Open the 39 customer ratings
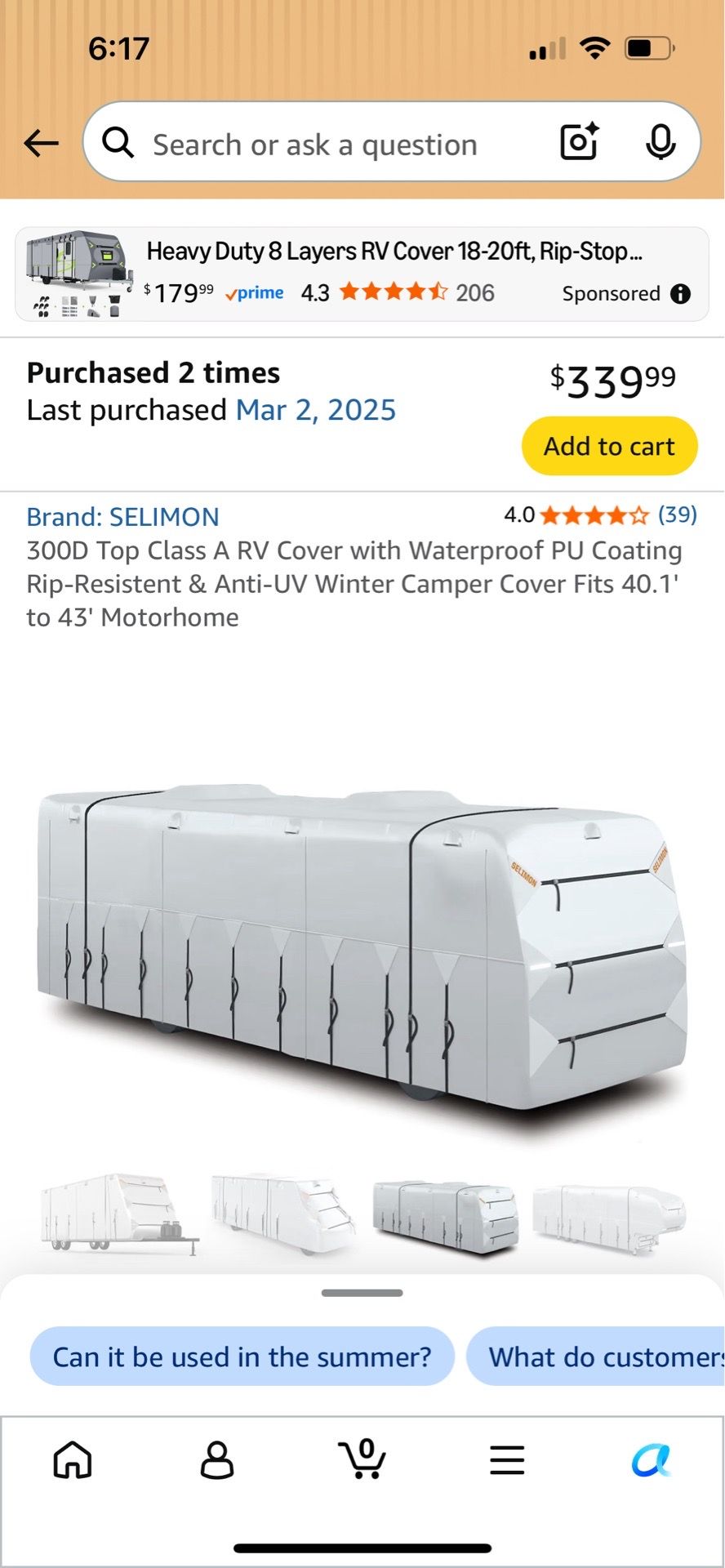Viewport: 725px width, 1568px height. click(677, 514)
